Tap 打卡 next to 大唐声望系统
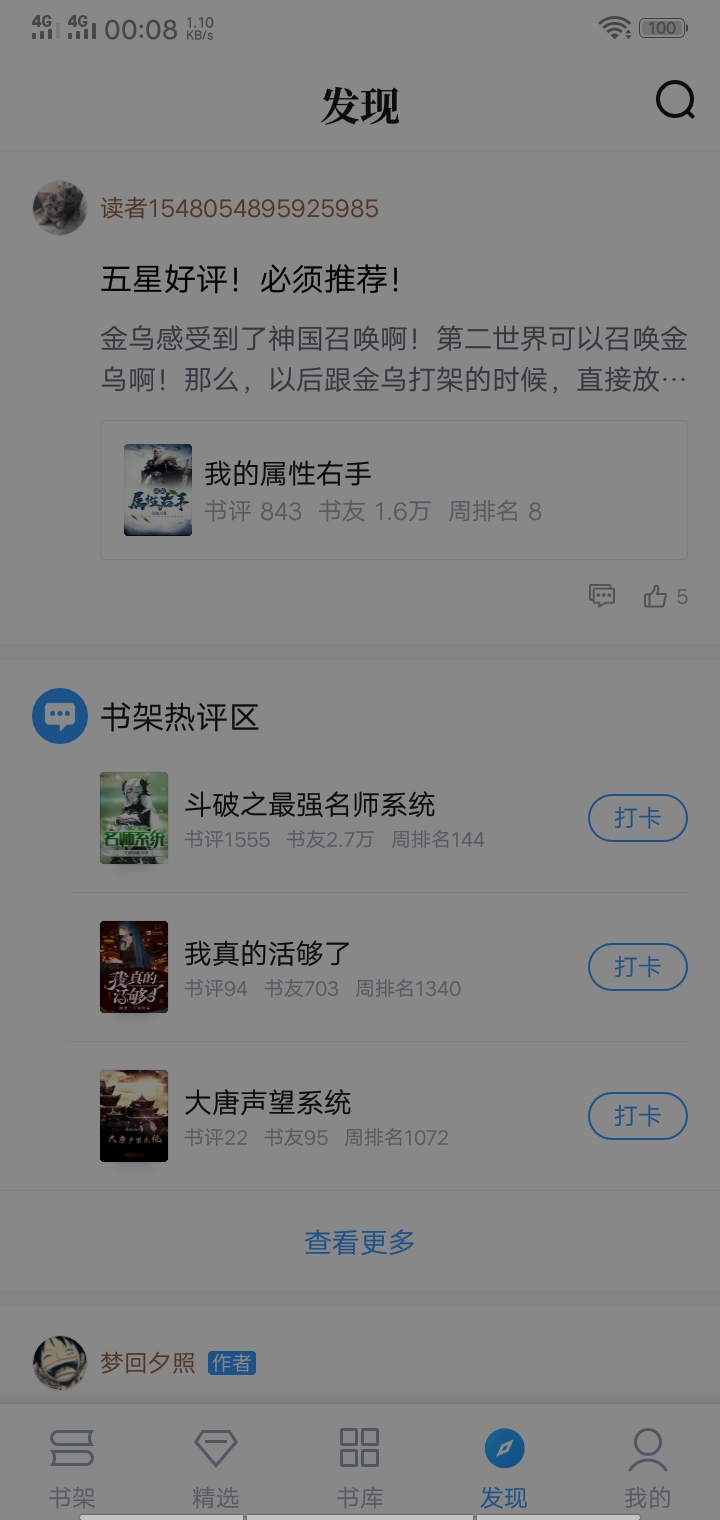The width and height of the screenshot is (720, 1520). coord(637,1116)
